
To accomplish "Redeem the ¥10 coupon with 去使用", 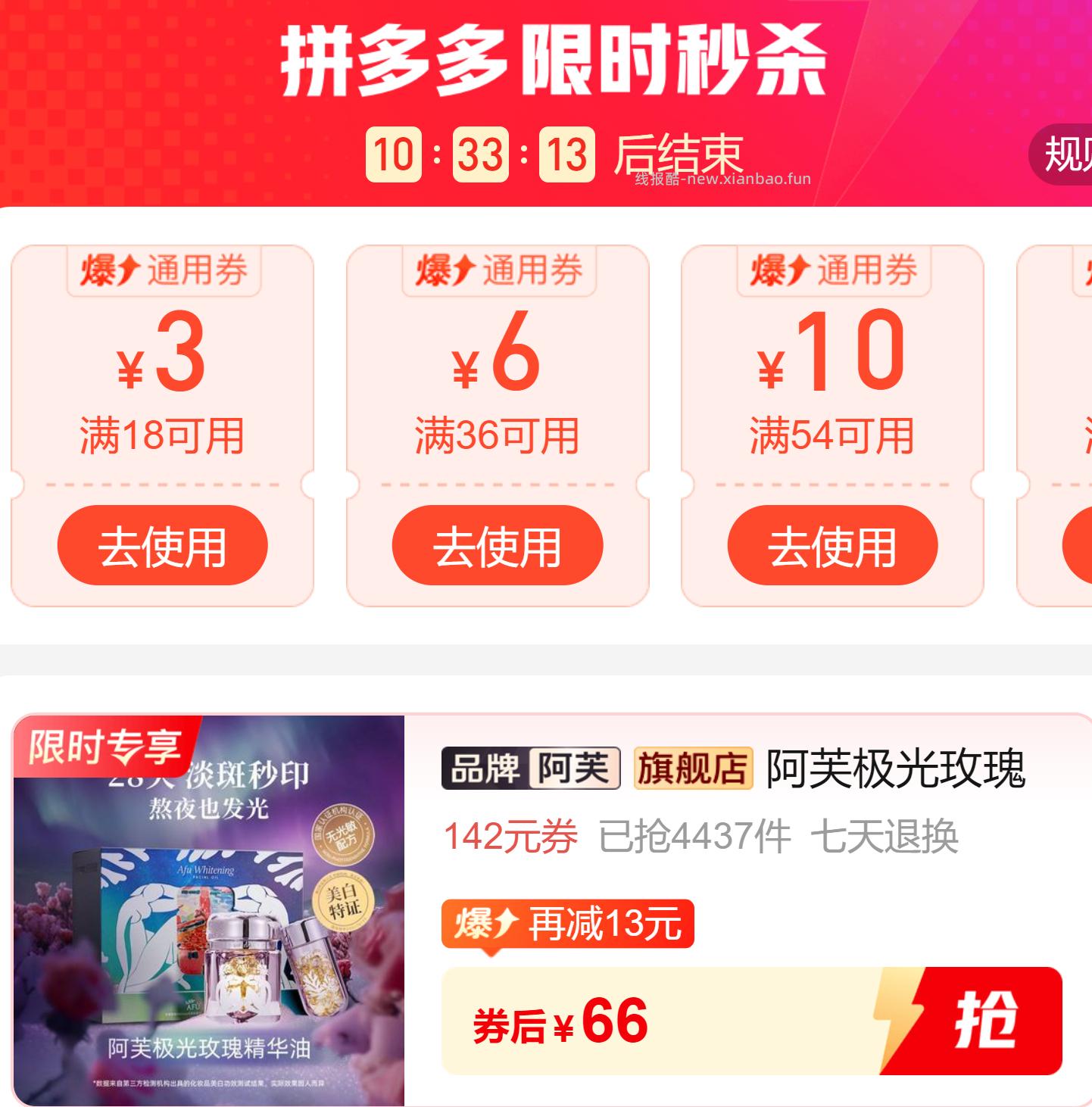I will click(832, 545).
